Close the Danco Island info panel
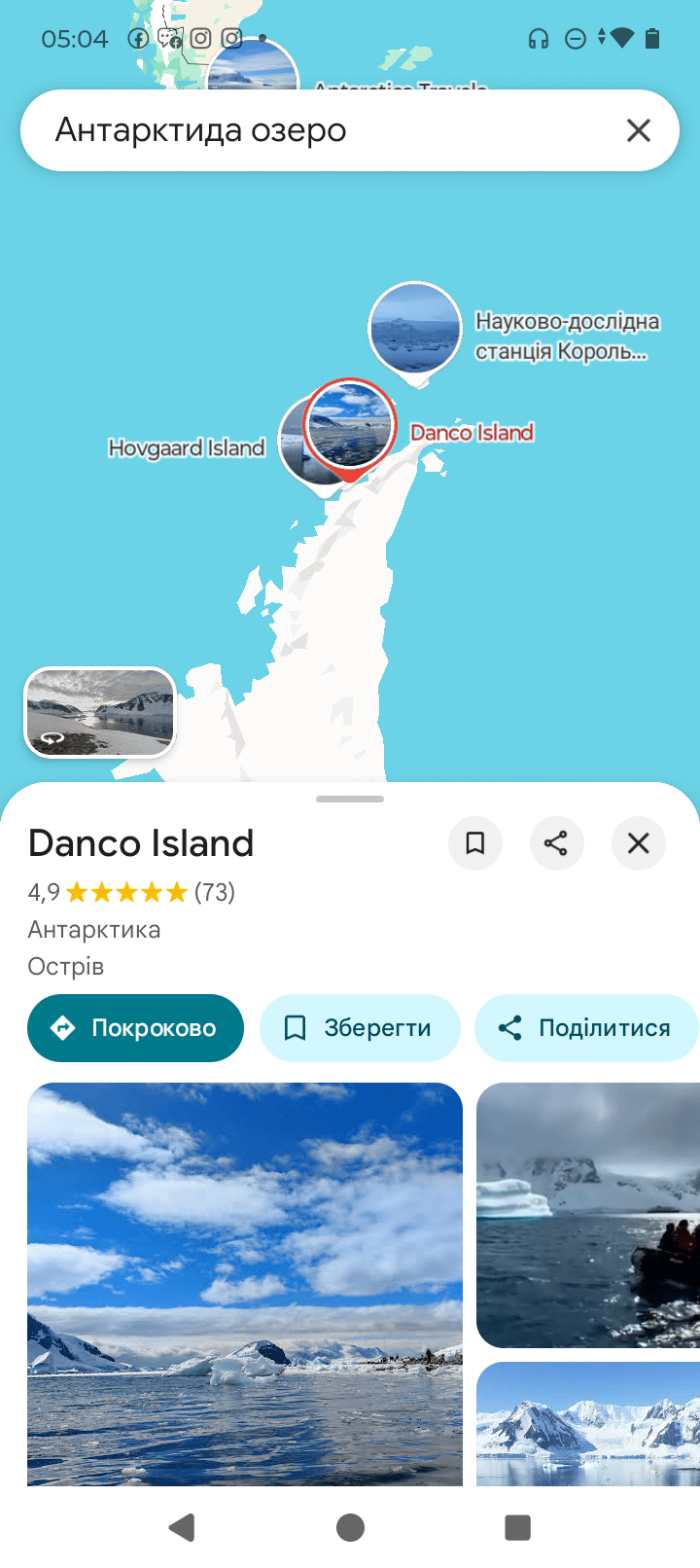Viewport: 700px width, 1568px height. pyautogui.click(x=638, y=842)
